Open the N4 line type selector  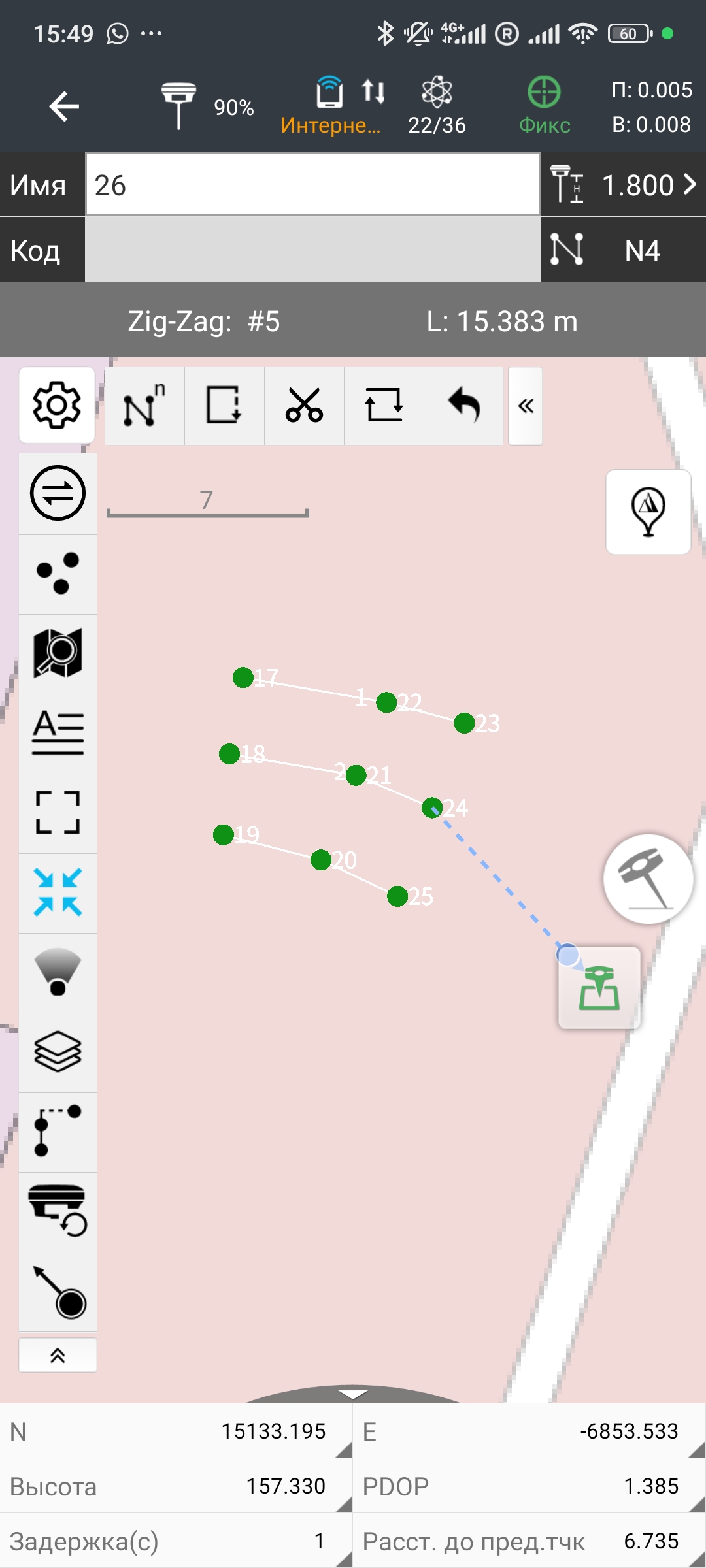(624, 250)
